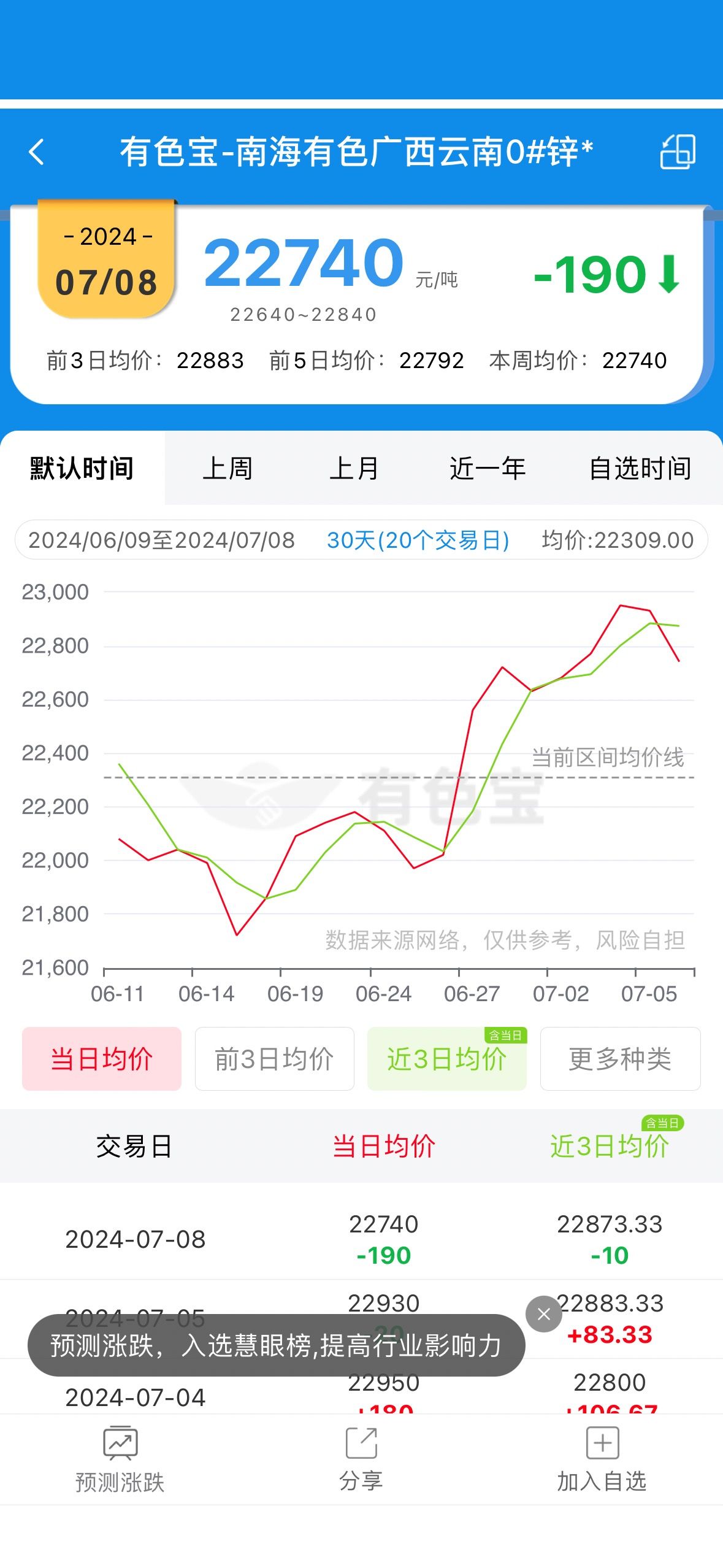Show the 近一年 time range
723x1568 pixels.
click(488, 469)
